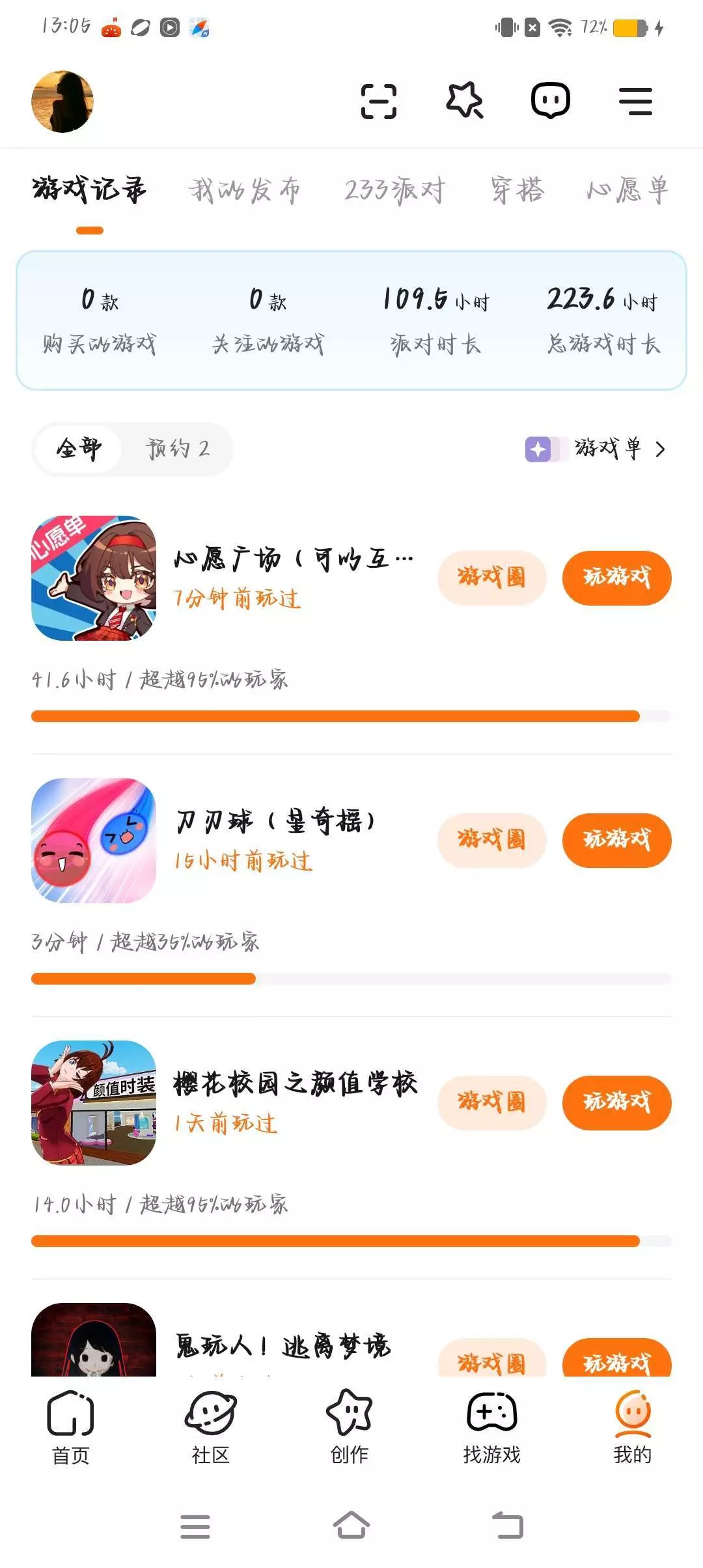Viewport: 703px width, 1568px height.
Task: Open the scan icon
Action: (x=378, y=102)
